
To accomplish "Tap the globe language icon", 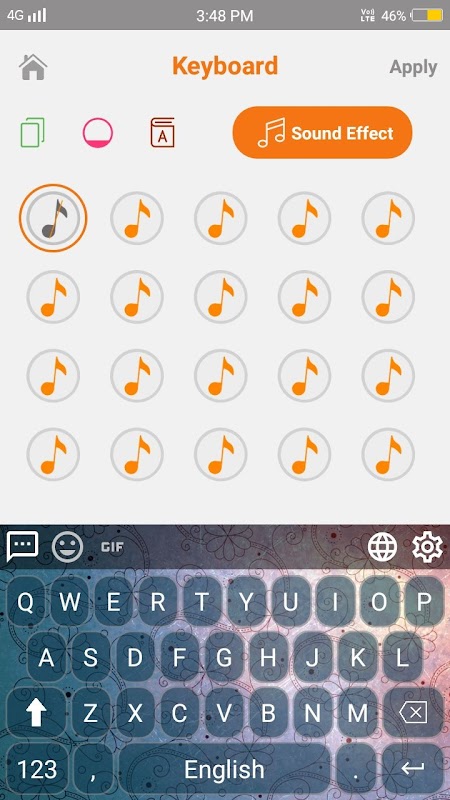I will coord(383,546).
